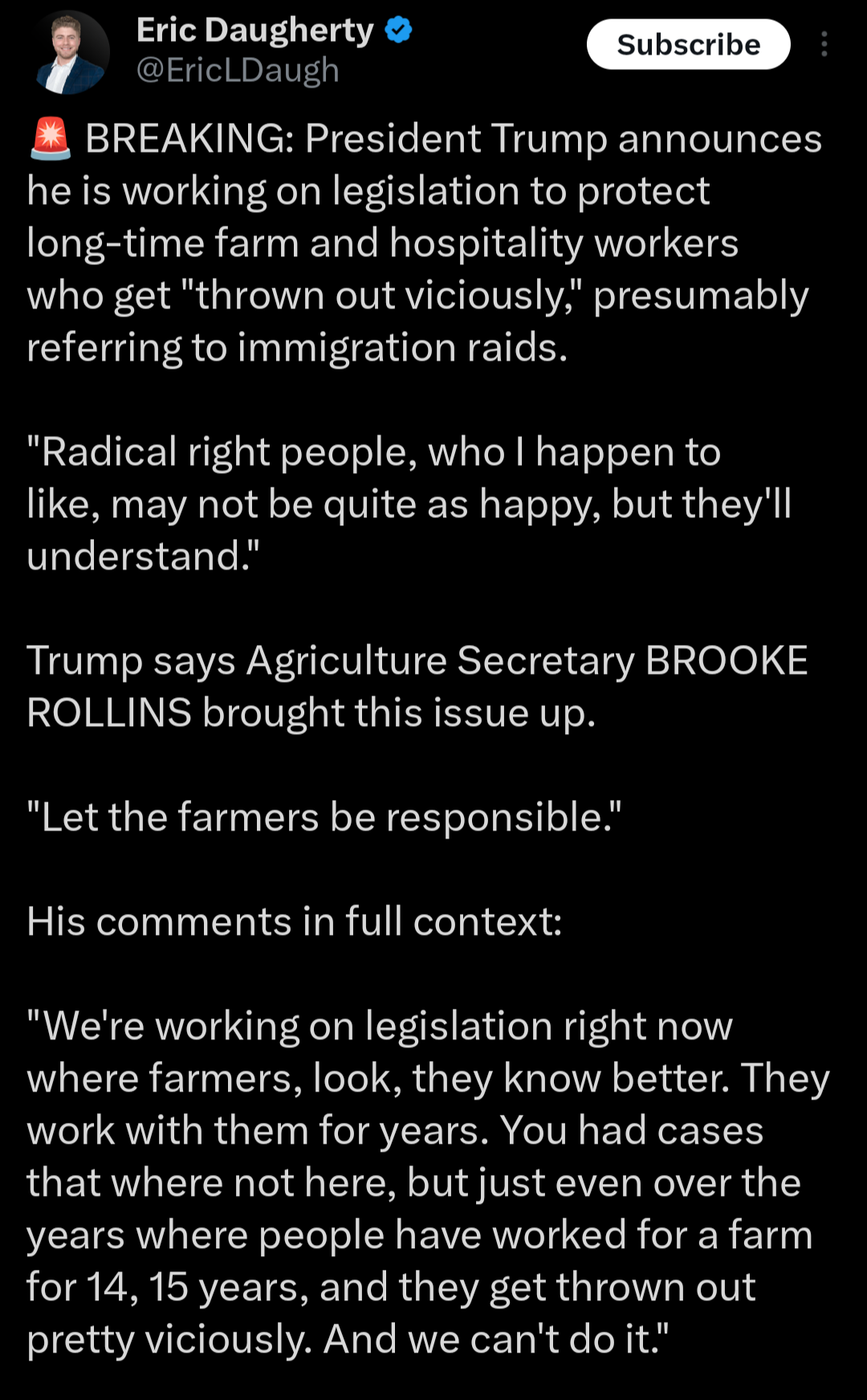This screenshot has width=867, height=1400.
Task: Subscribe to Eric Daugherty
Action: point(688,44)
